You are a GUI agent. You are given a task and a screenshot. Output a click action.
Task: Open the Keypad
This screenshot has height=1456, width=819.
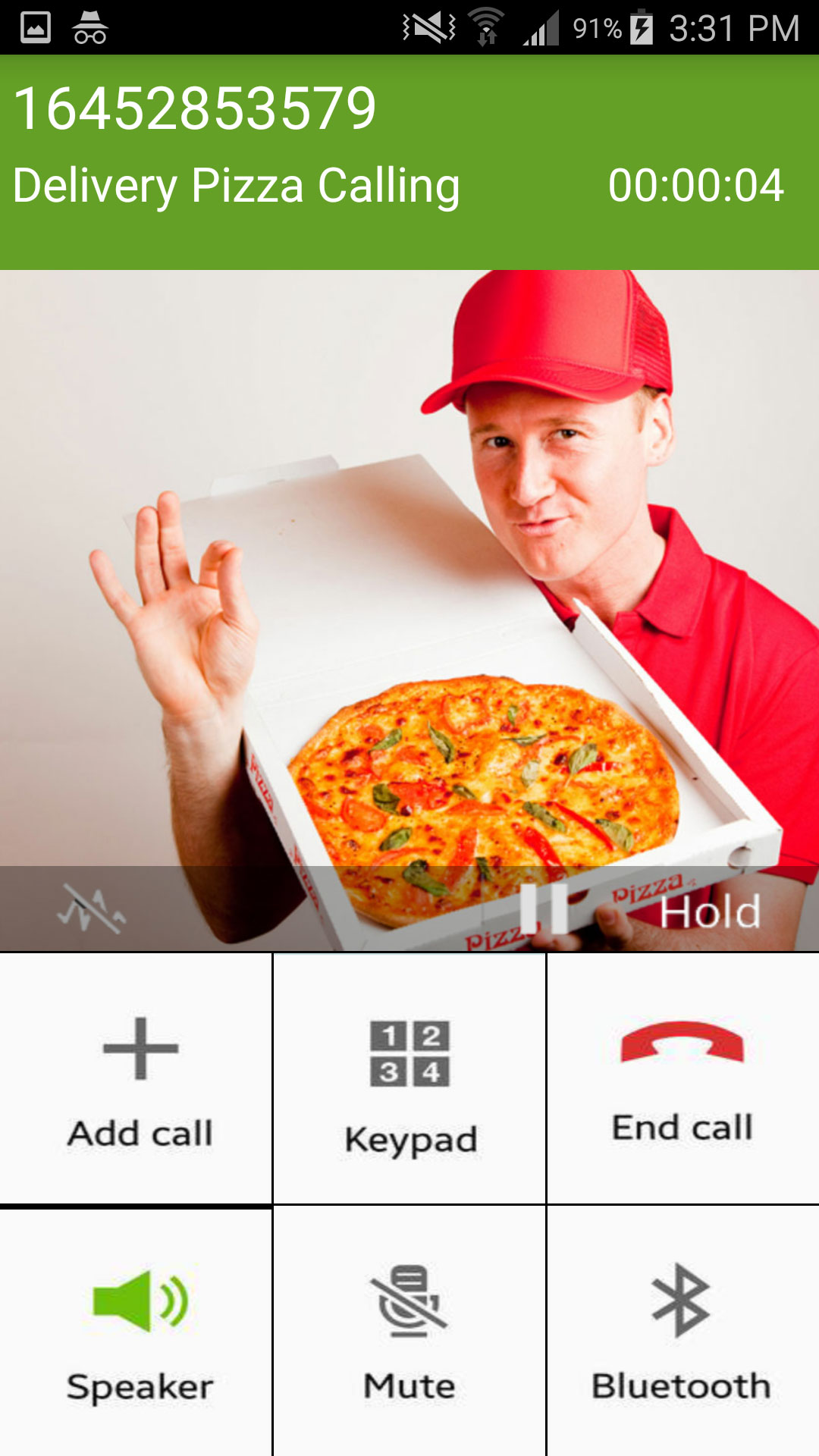pyautogui.click(x=409, y=1081)
